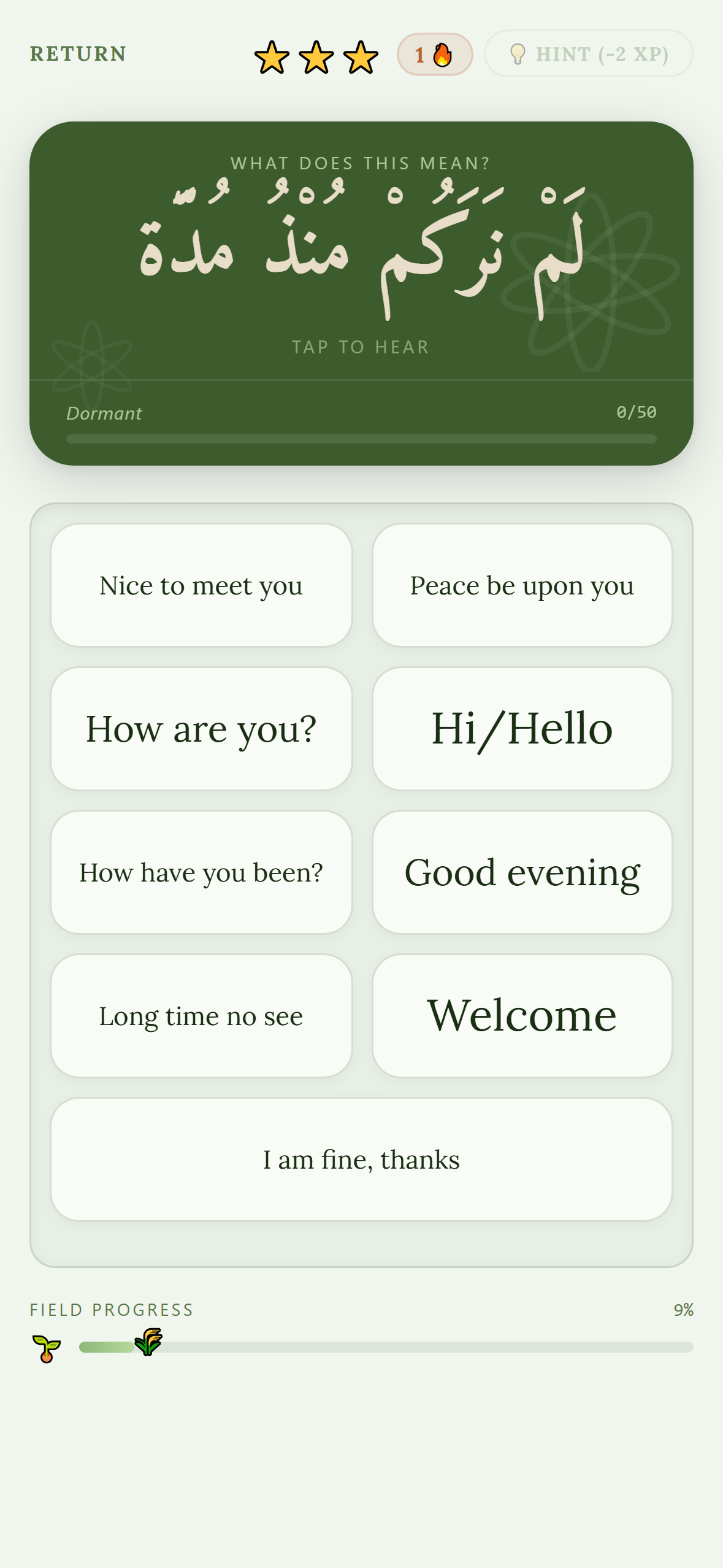Choose 'I am fine, thanks'

coord(361,1159)
